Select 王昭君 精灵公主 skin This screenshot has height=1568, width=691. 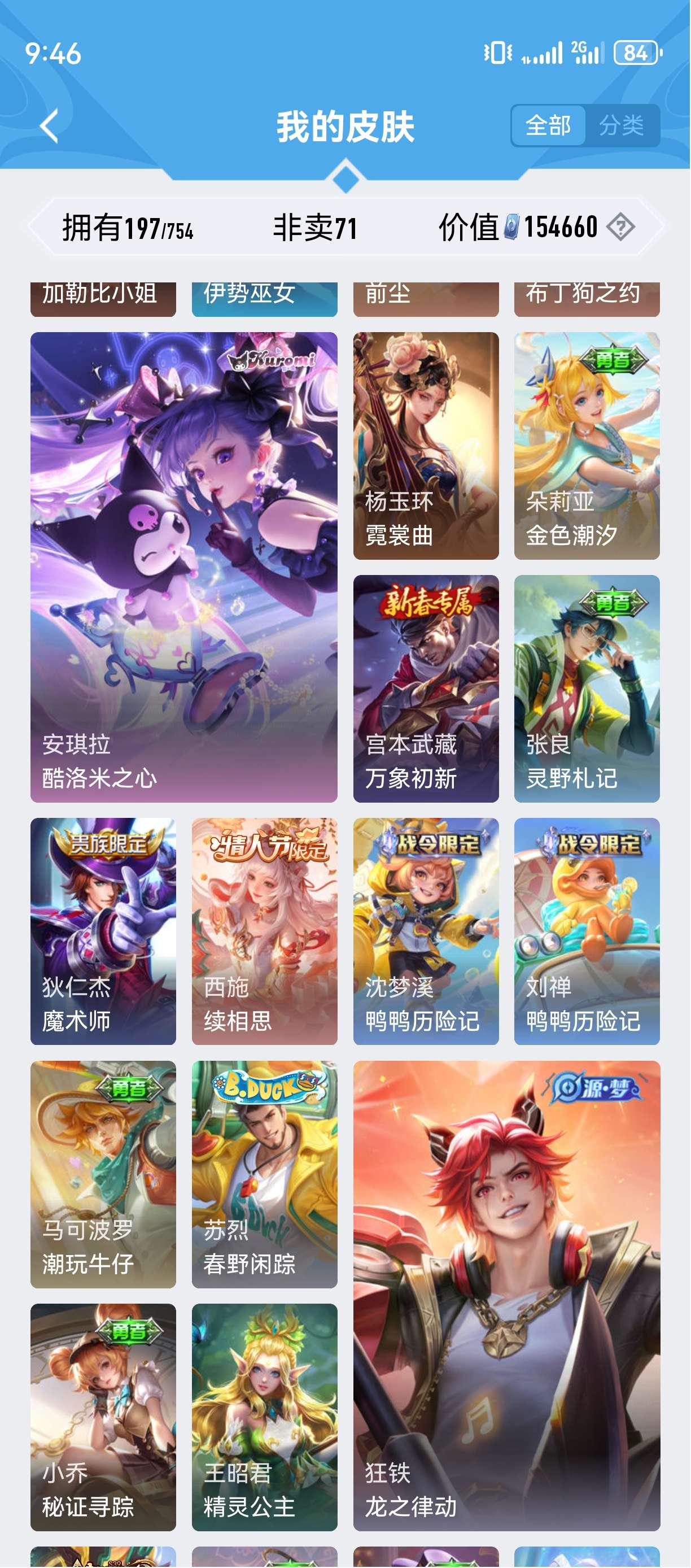[x=265, y=1417]
